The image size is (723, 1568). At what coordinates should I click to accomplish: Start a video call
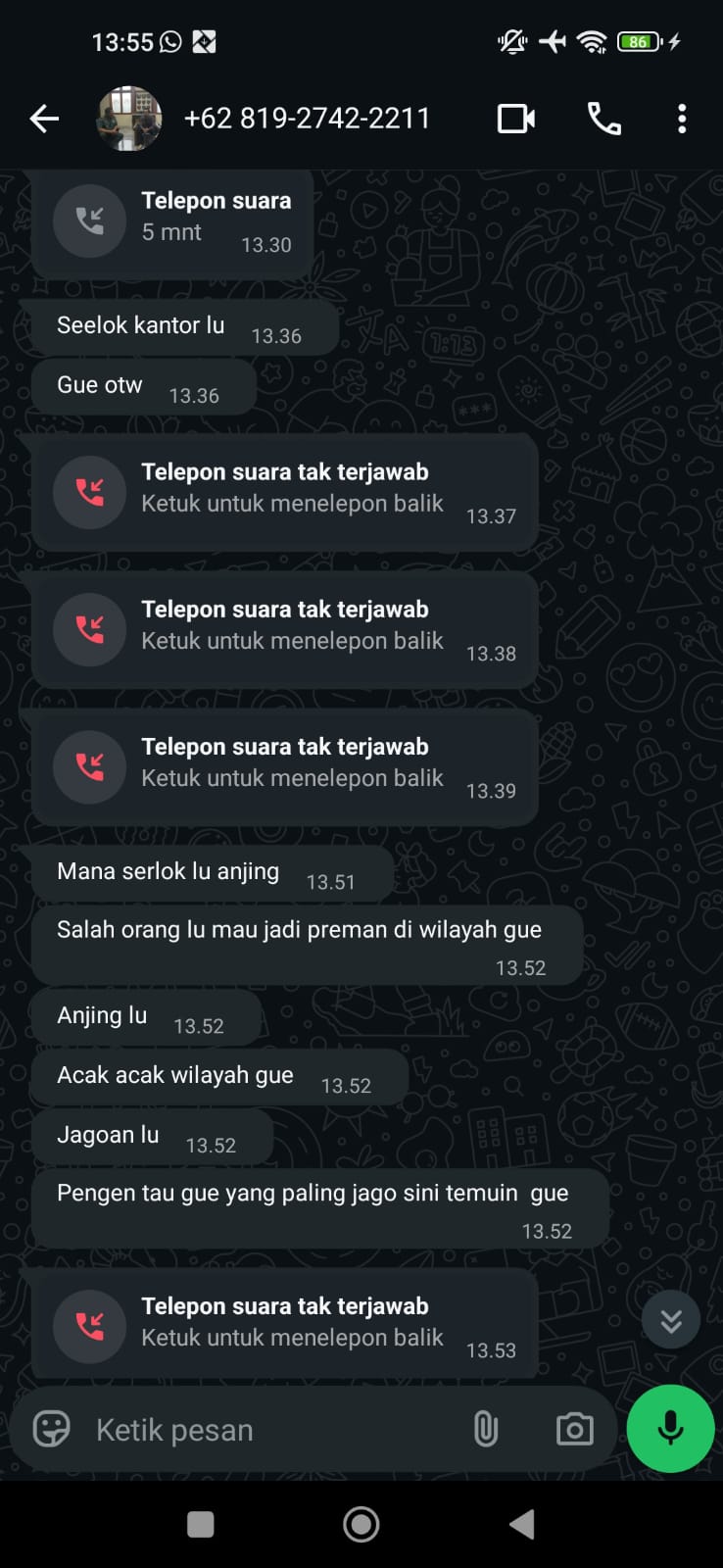(x=516, y=119)
